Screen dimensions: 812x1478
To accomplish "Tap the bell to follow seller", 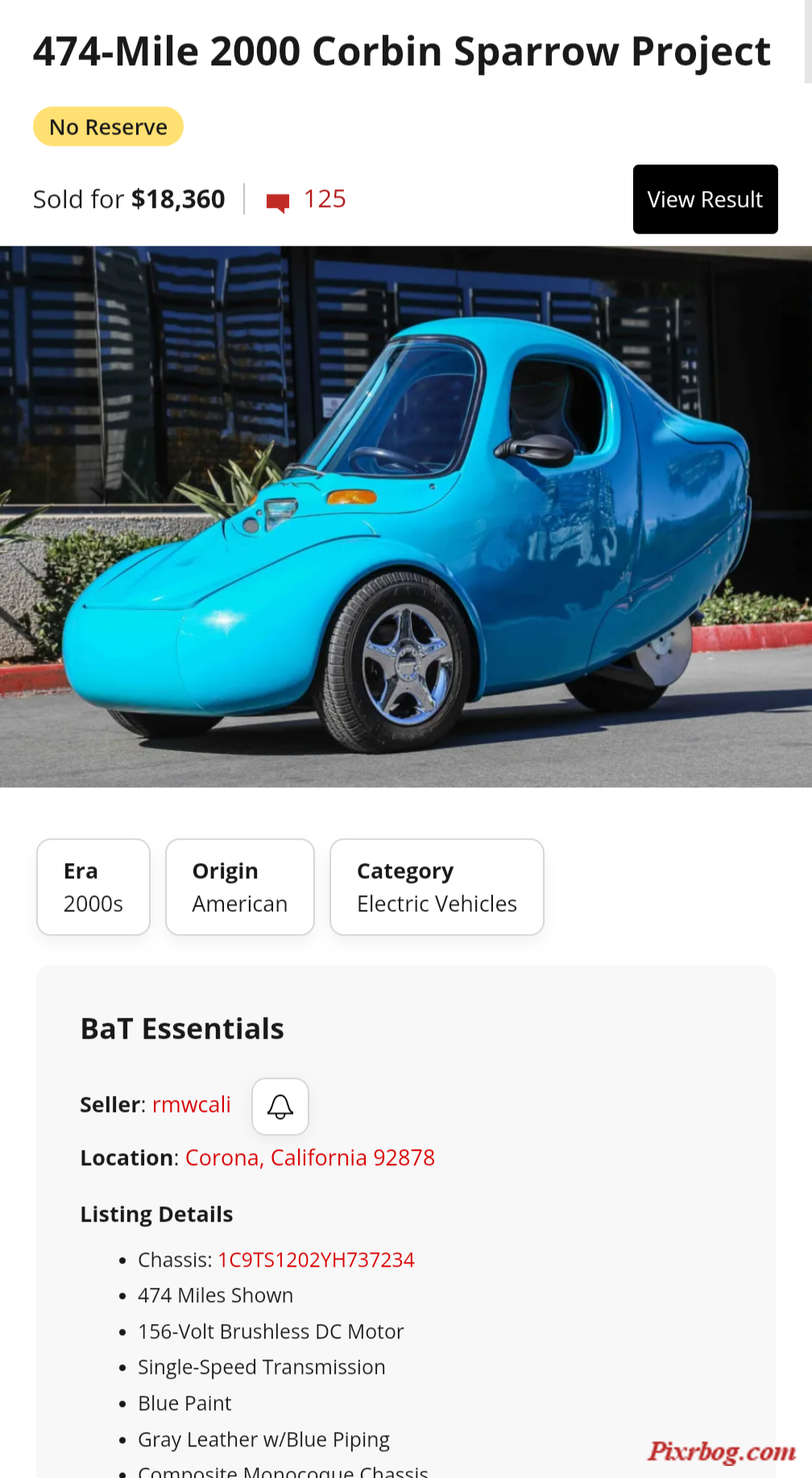I will coord(280,1106).
